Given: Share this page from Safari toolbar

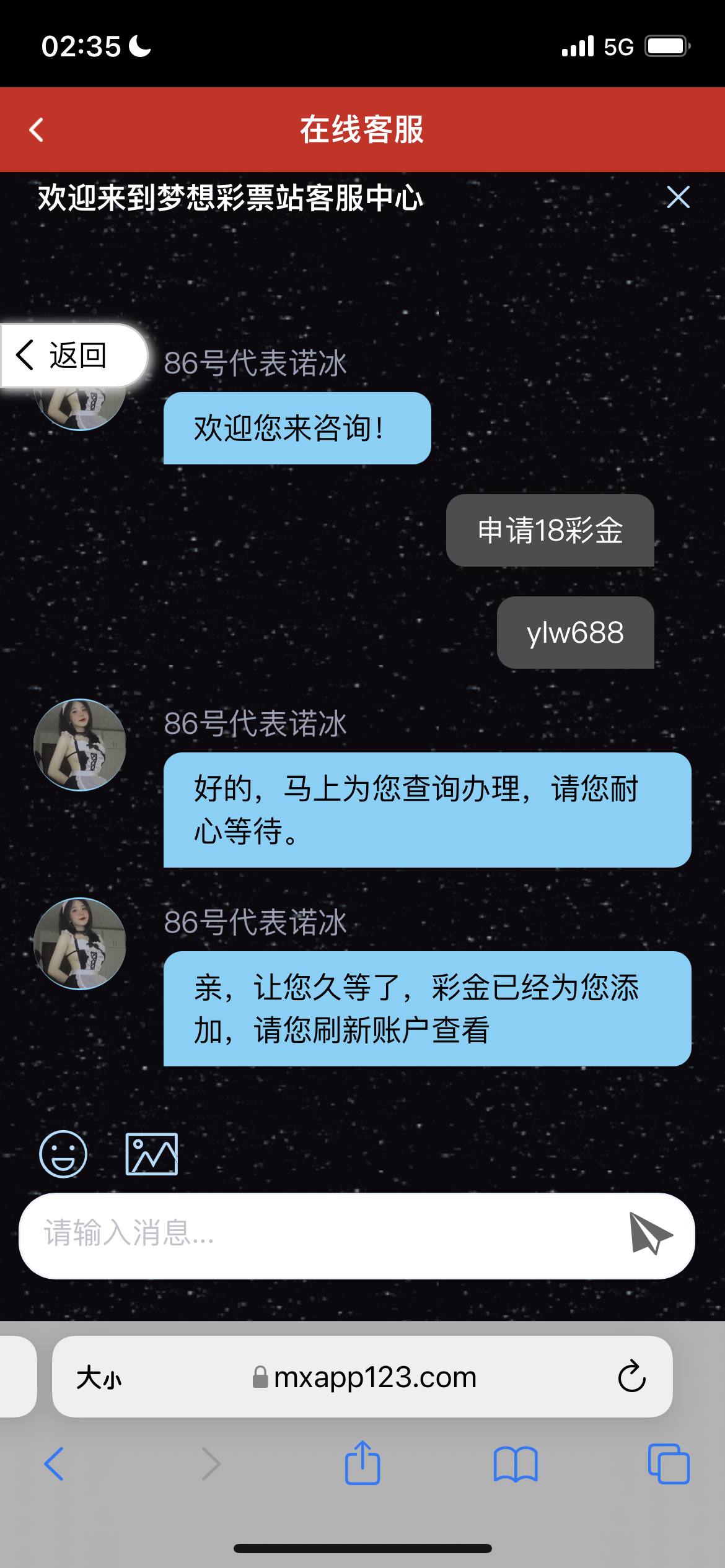Looking at the screenshot, I should [362, 1463].
